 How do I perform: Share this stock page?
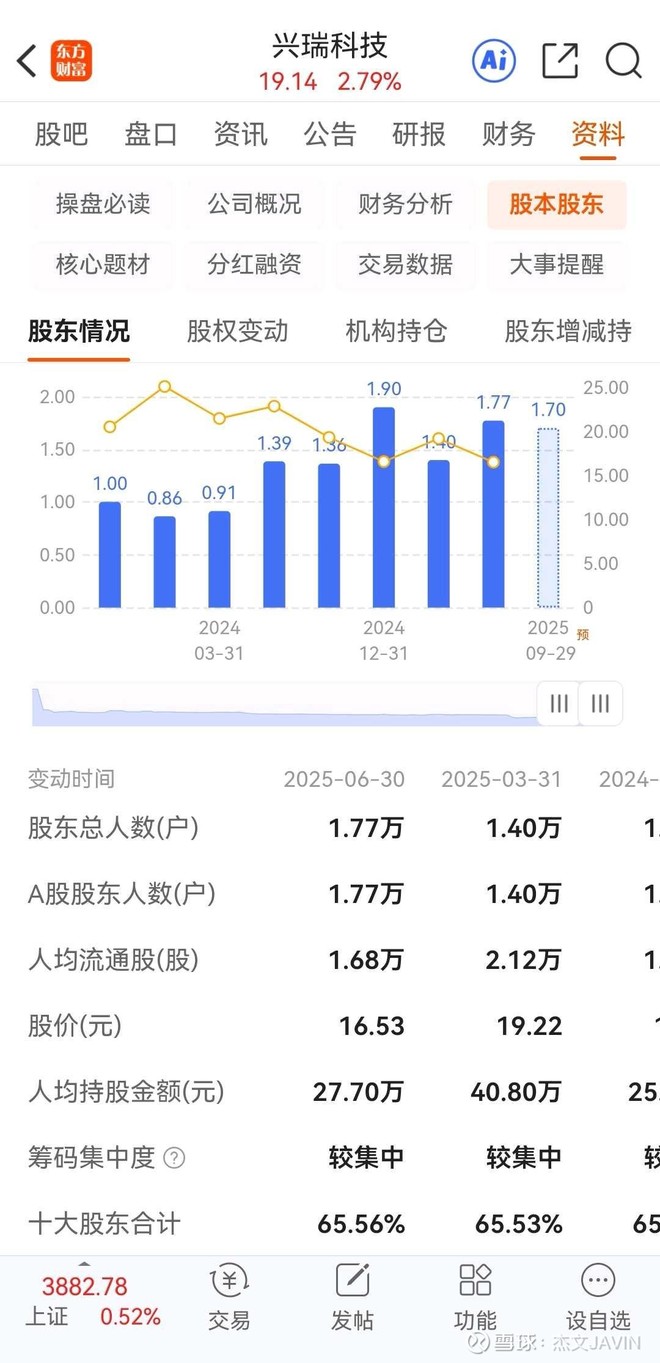point(560,61)
